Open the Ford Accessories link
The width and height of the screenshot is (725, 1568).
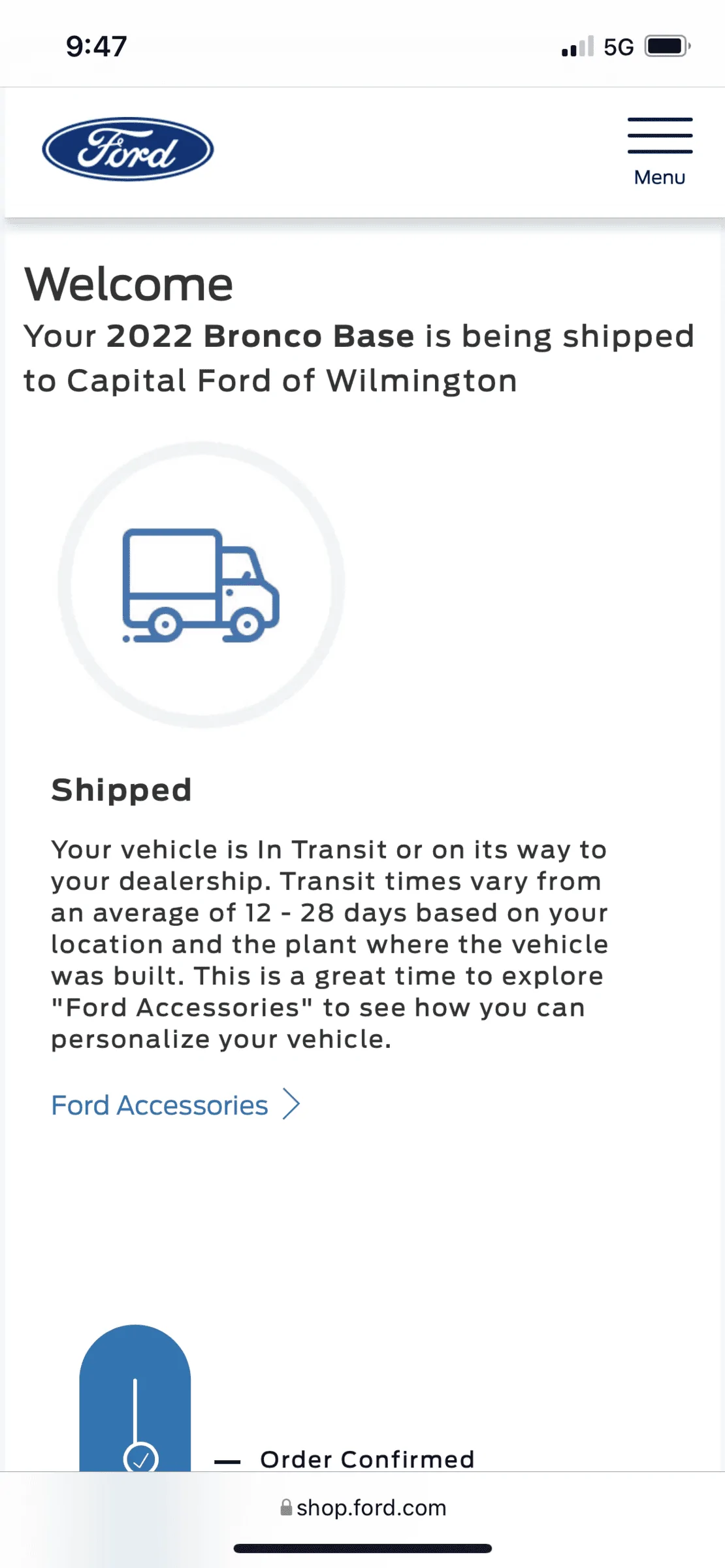click(176, 1105)
